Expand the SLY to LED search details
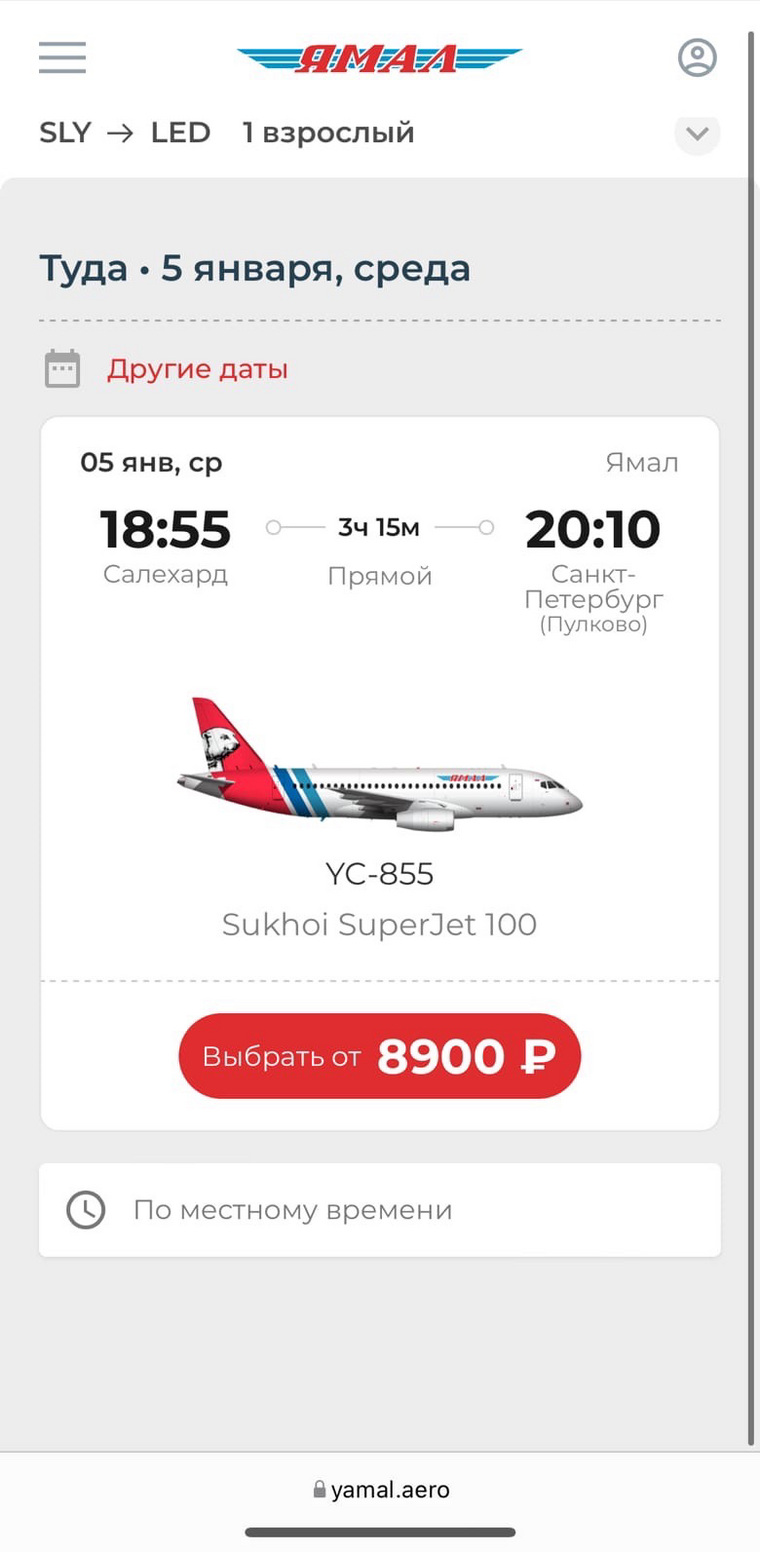Image resolution: width=760 pixels, height=1552 pixels. click(x=697, y=133)
